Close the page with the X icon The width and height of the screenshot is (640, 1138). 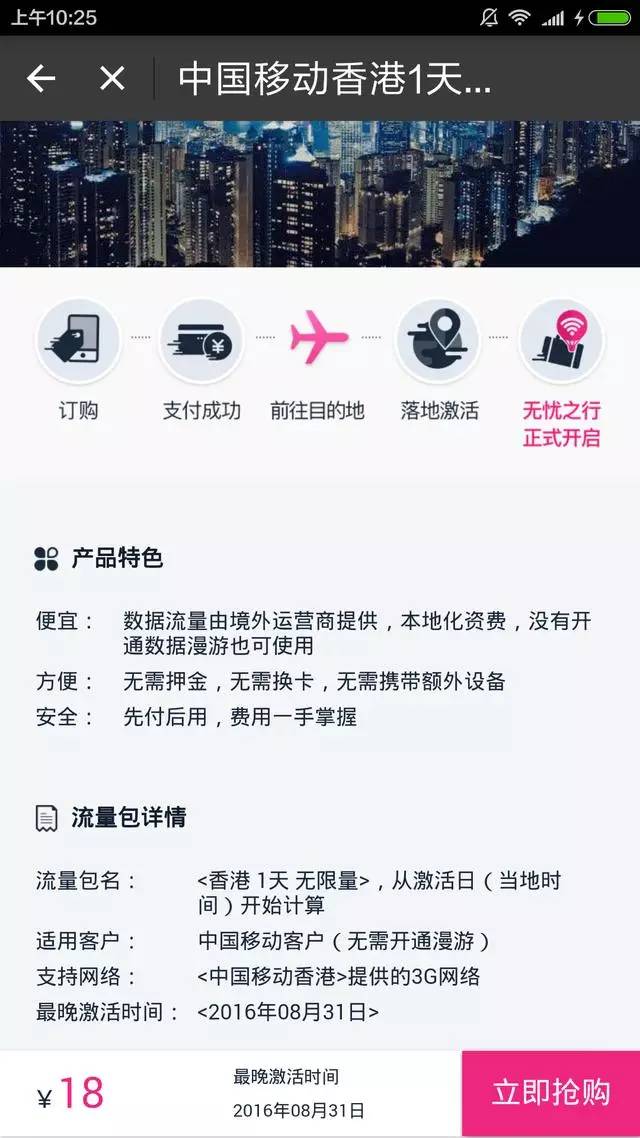point(112,78)
